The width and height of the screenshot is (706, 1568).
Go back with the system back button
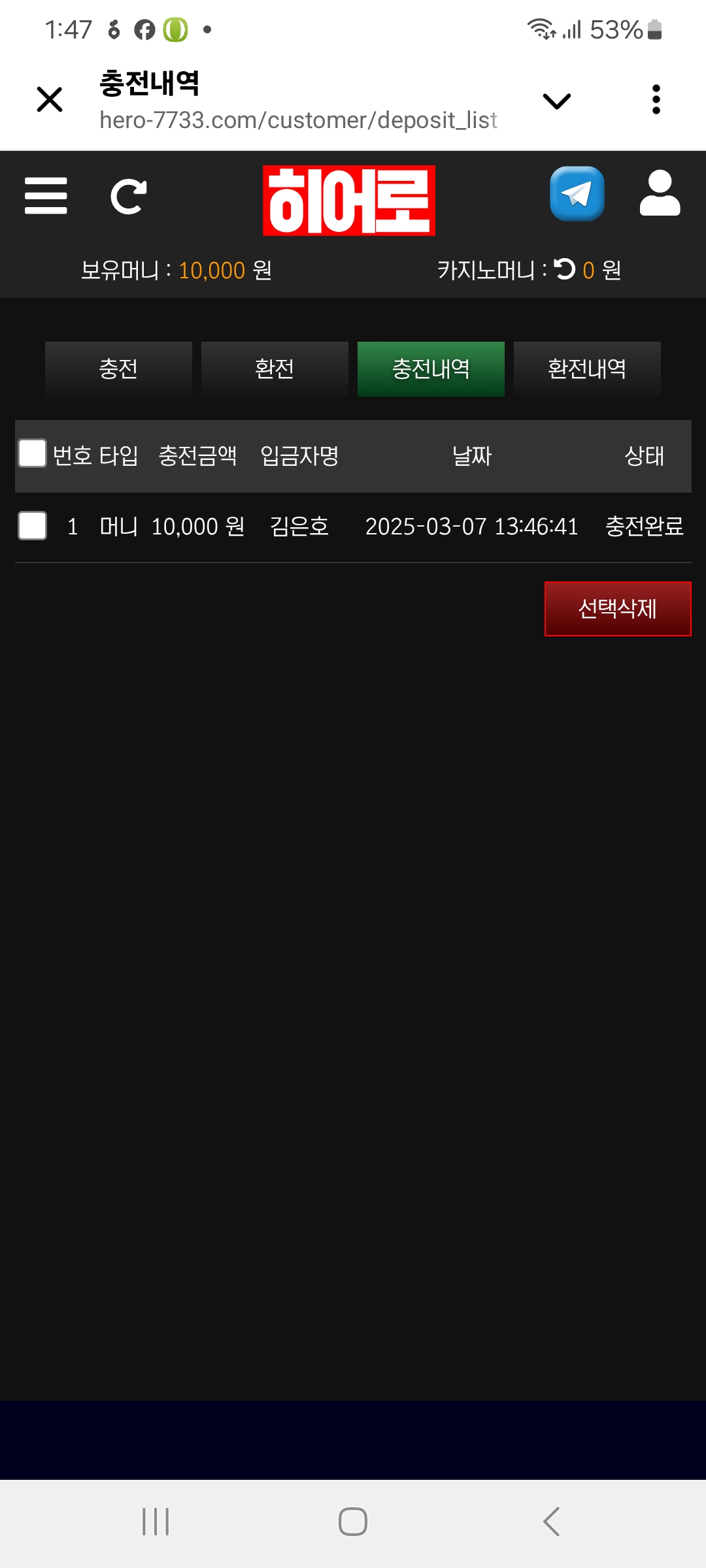coord(551,1522)
